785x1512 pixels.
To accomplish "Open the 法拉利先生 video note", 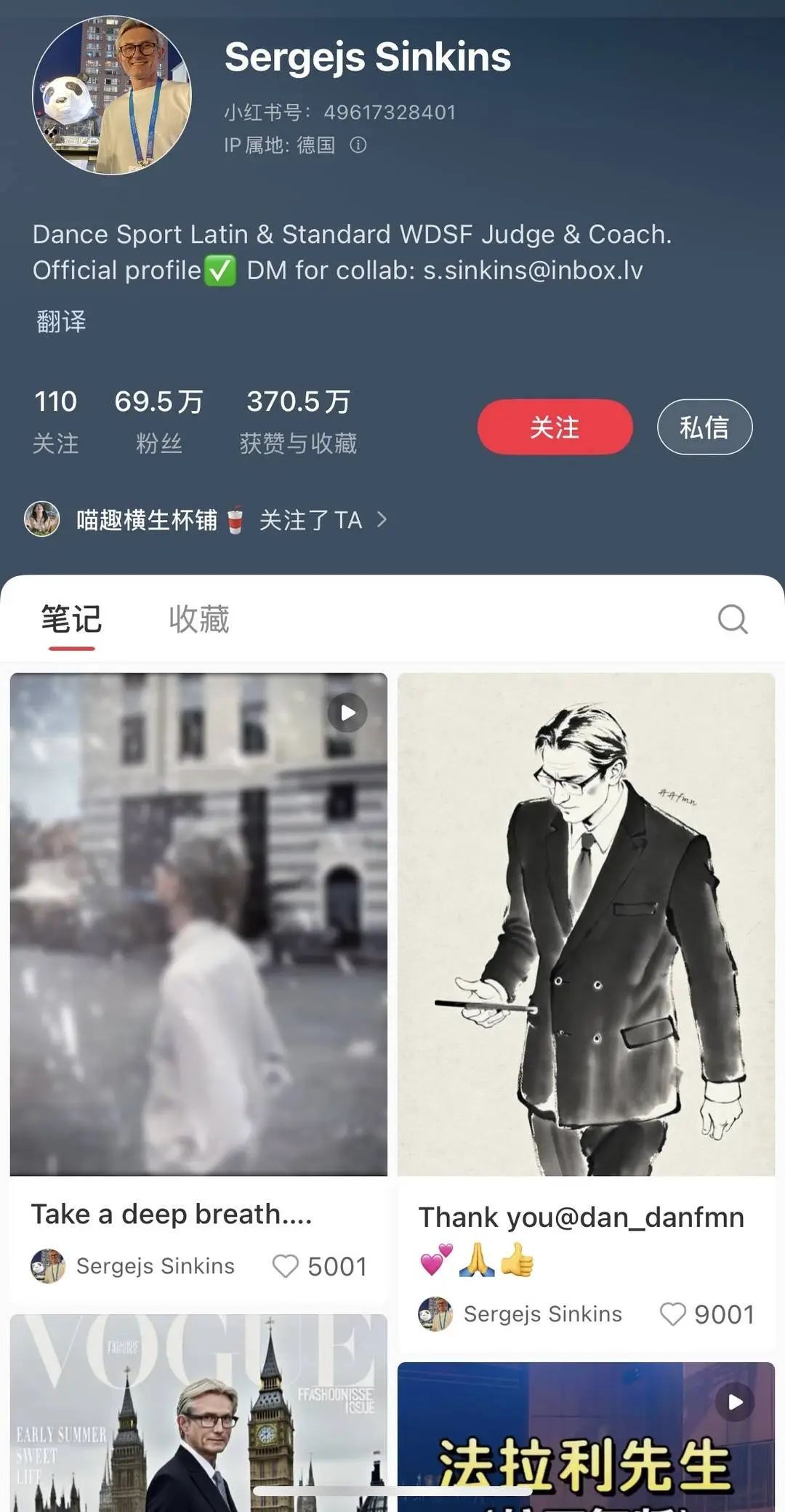I will (x=586, y=1436).
